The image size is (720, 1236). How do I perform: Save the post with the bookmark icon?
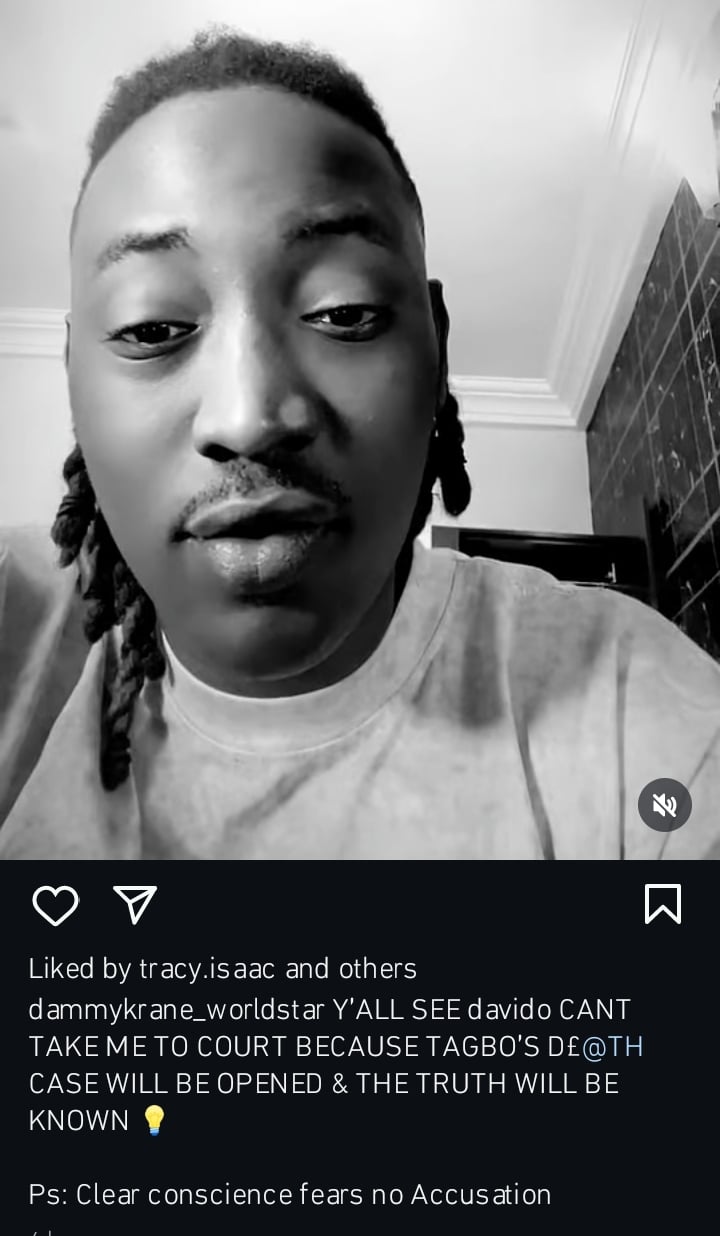(663, 904)
